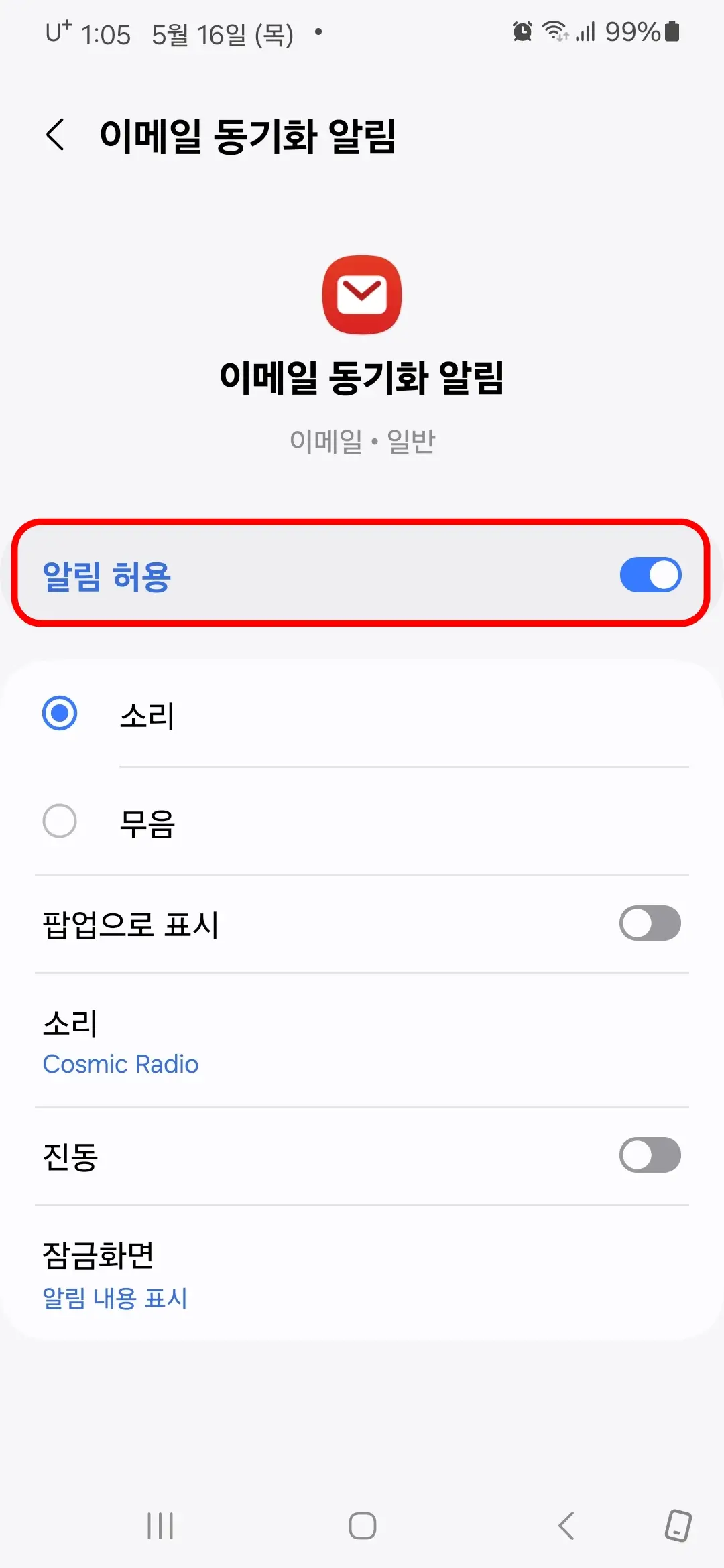Disable the 알림 허용 notification toggle
Viewport: 724px width, 1568px height.
(648, 575)
